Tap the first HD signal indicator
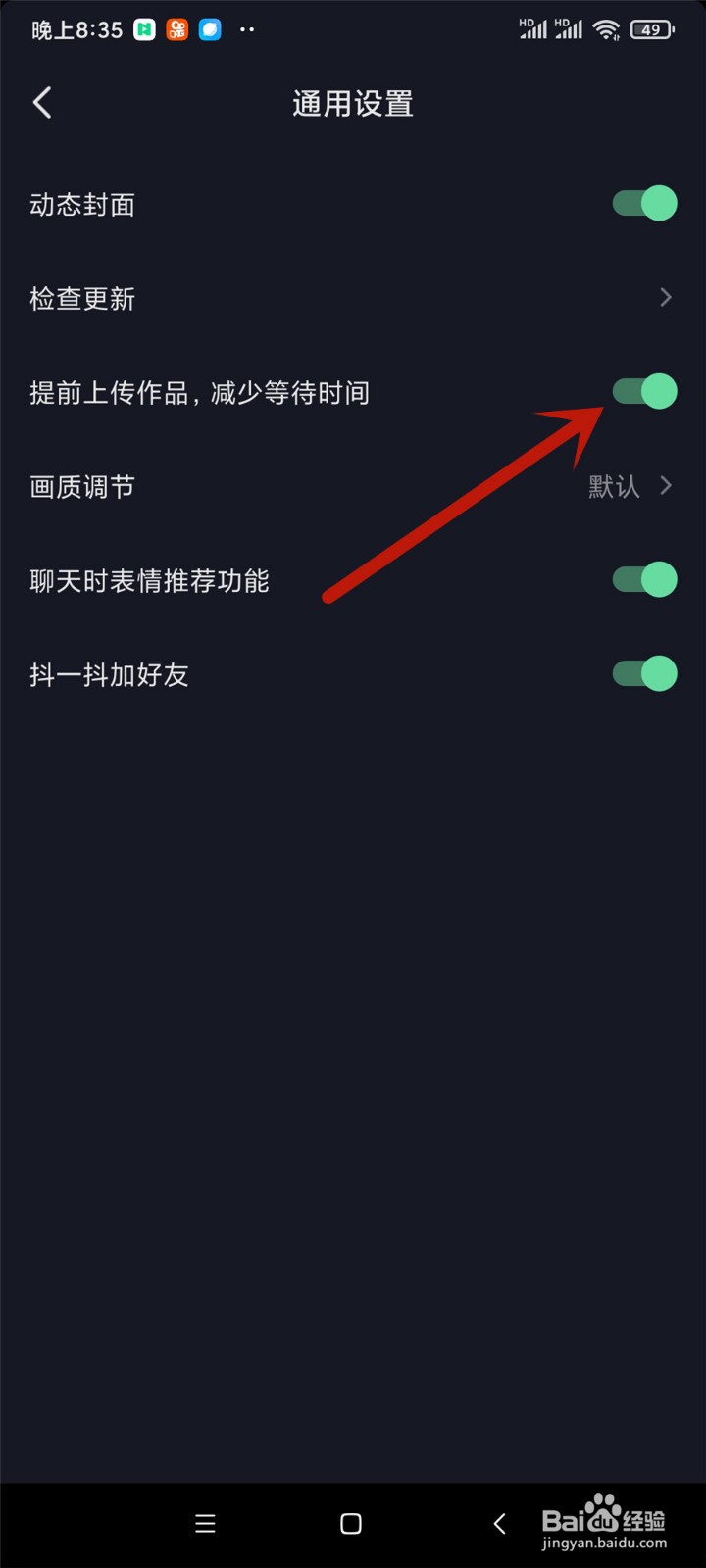The width and height of the screenshot is (706, 1568). pyautogui.click(x=532, y=29)
